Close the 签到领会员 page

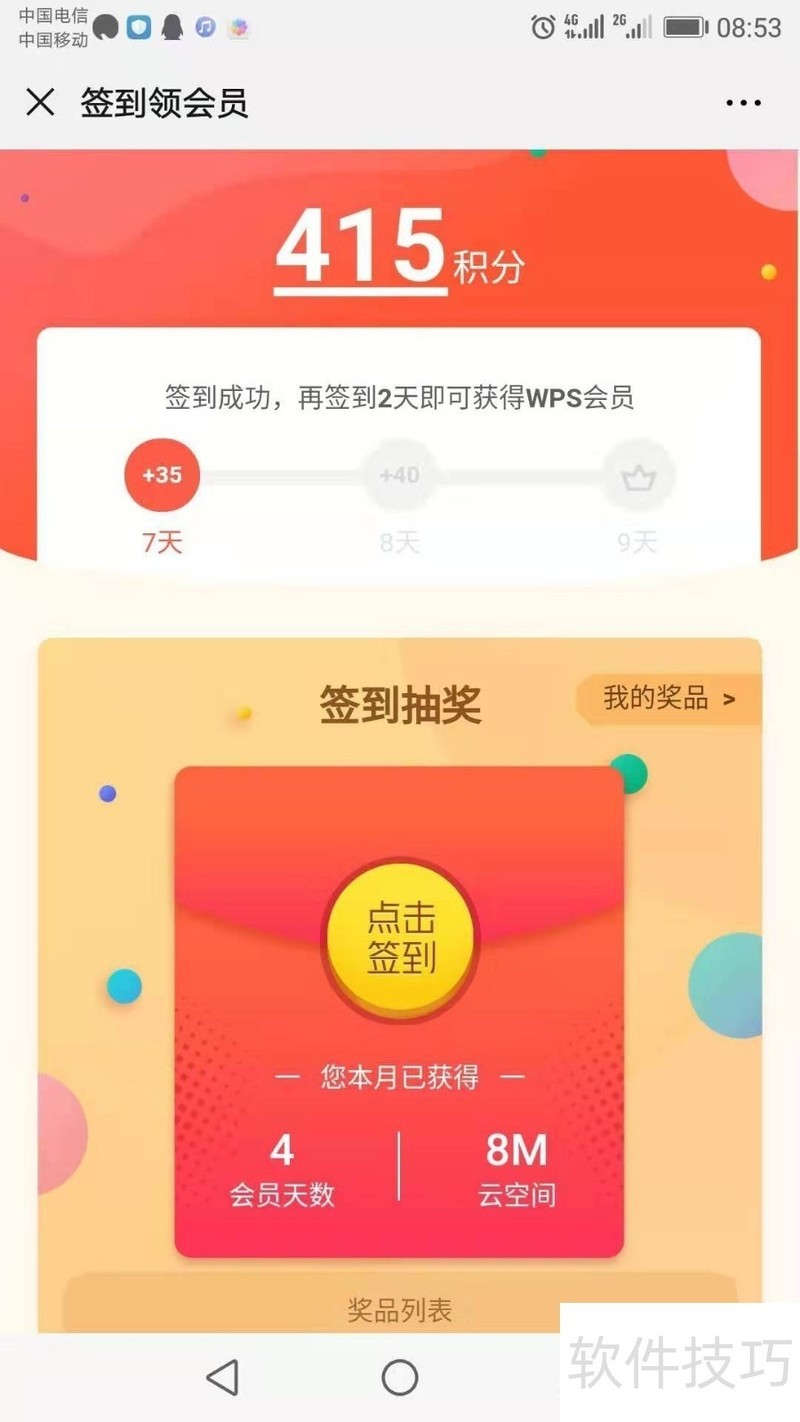[40, 102]
